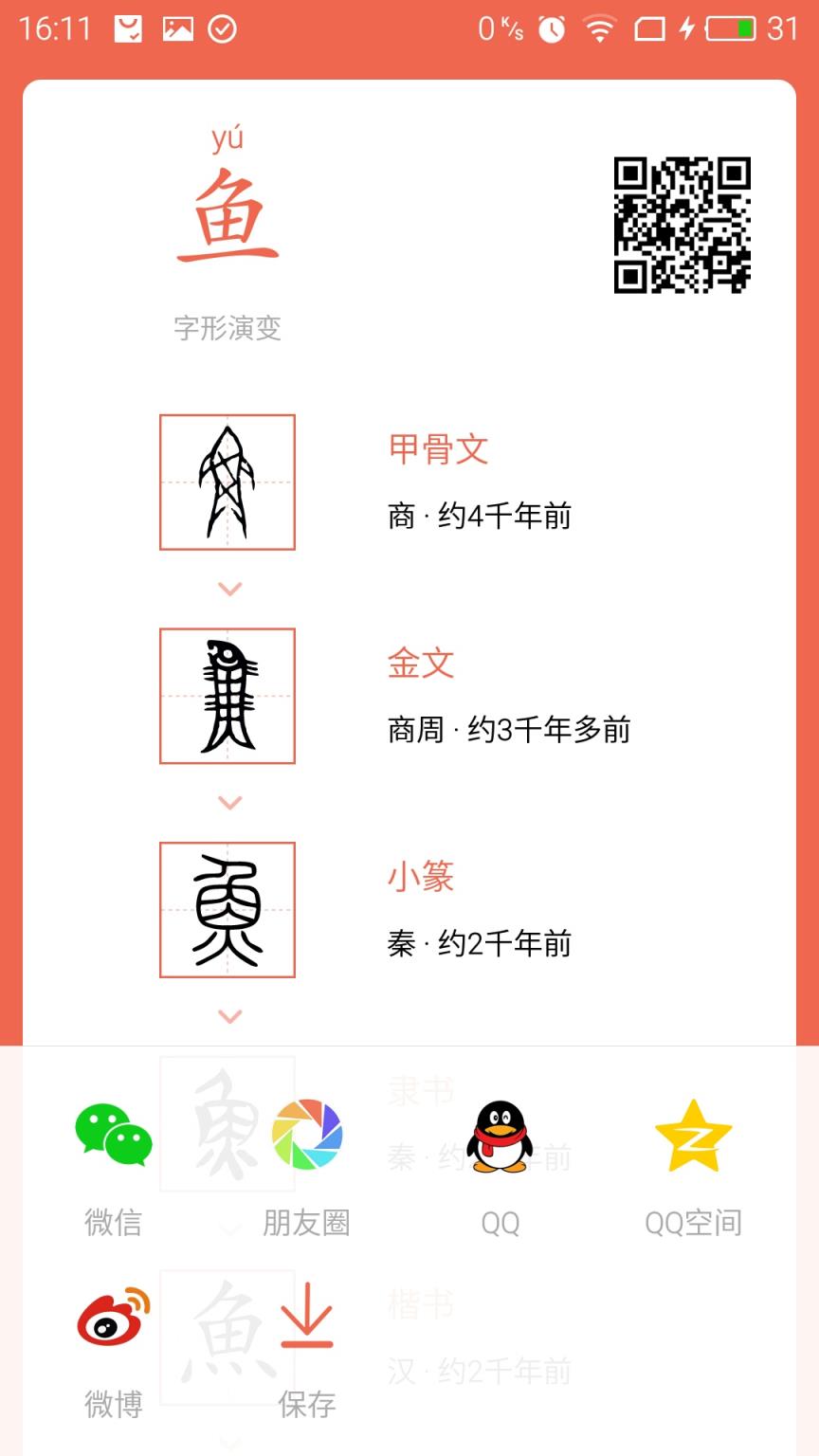Expand the chevron below the 金文 card

point(228,803)
